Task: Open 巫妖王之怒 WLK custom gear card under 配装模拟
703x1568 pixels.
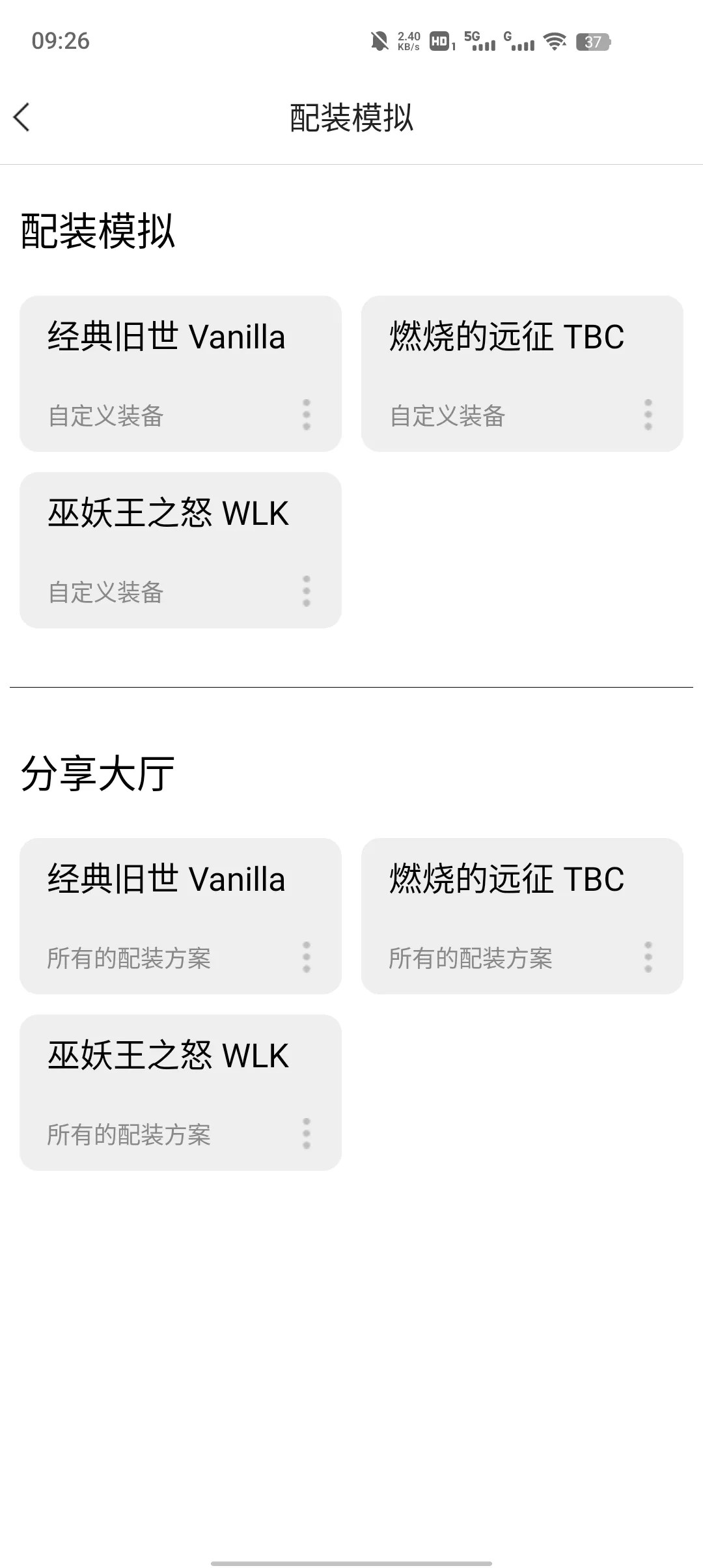Action: (x=167, y=542)
